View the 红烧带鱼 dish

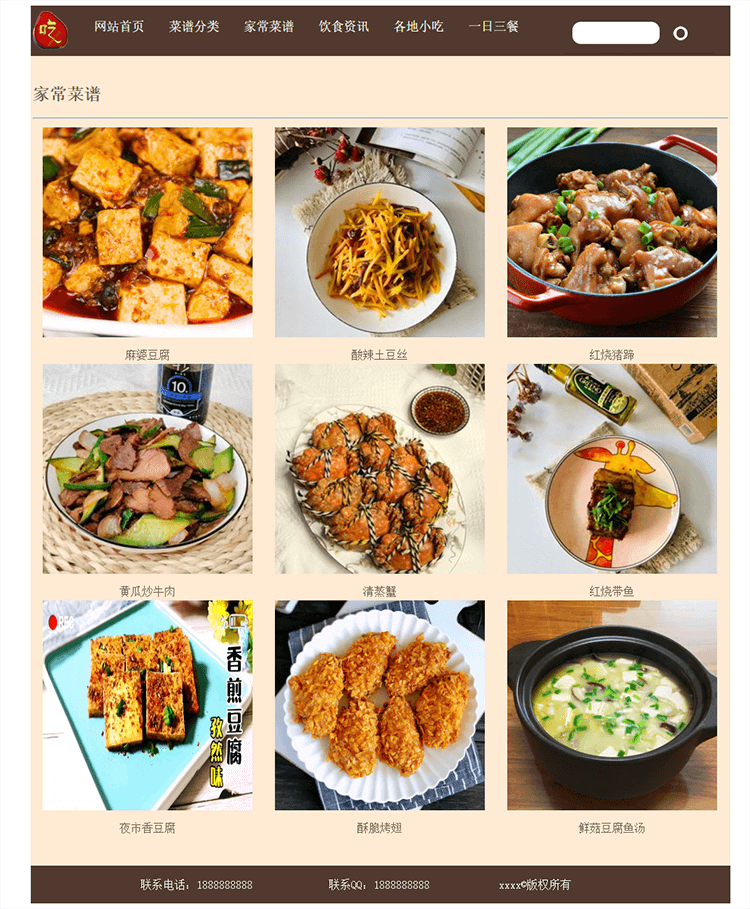pyautogui.click(x=612, y=469)
